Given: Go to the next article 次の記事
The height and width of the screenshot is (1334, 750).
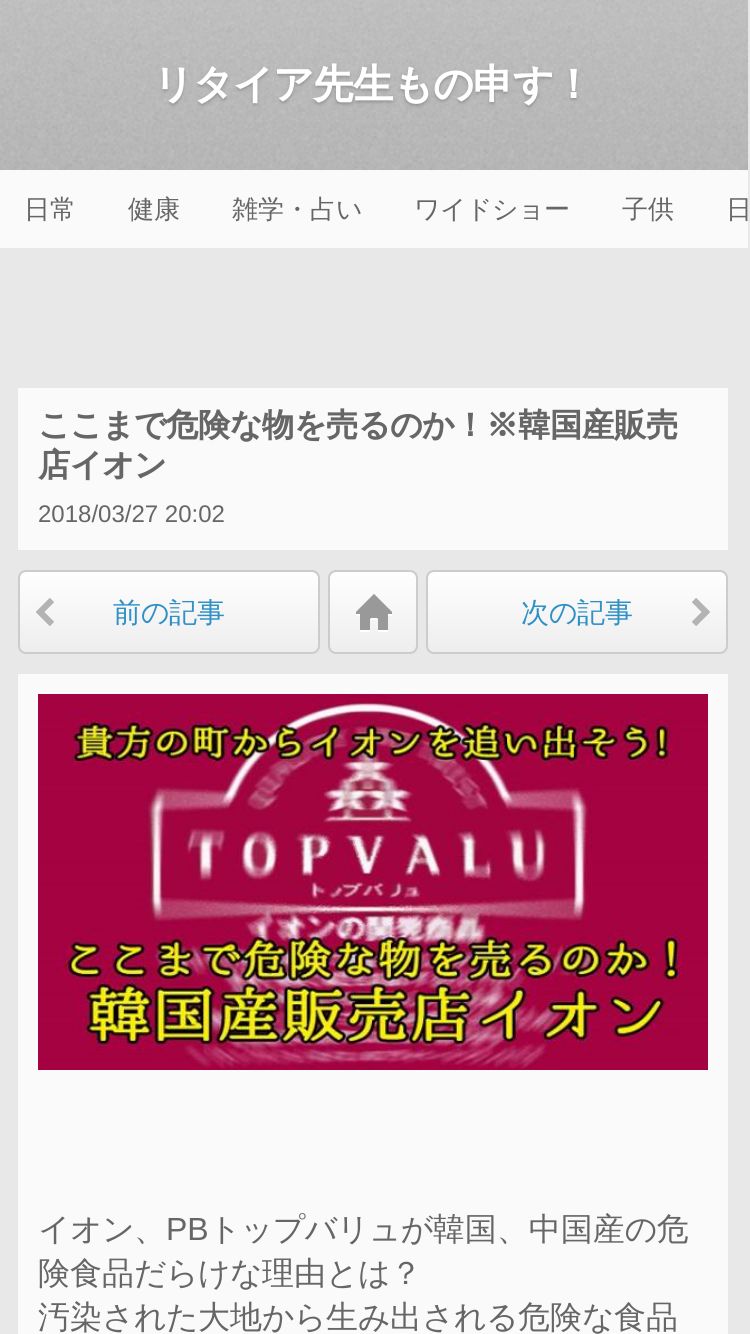Looking at the screenshot, I should 577,612.
